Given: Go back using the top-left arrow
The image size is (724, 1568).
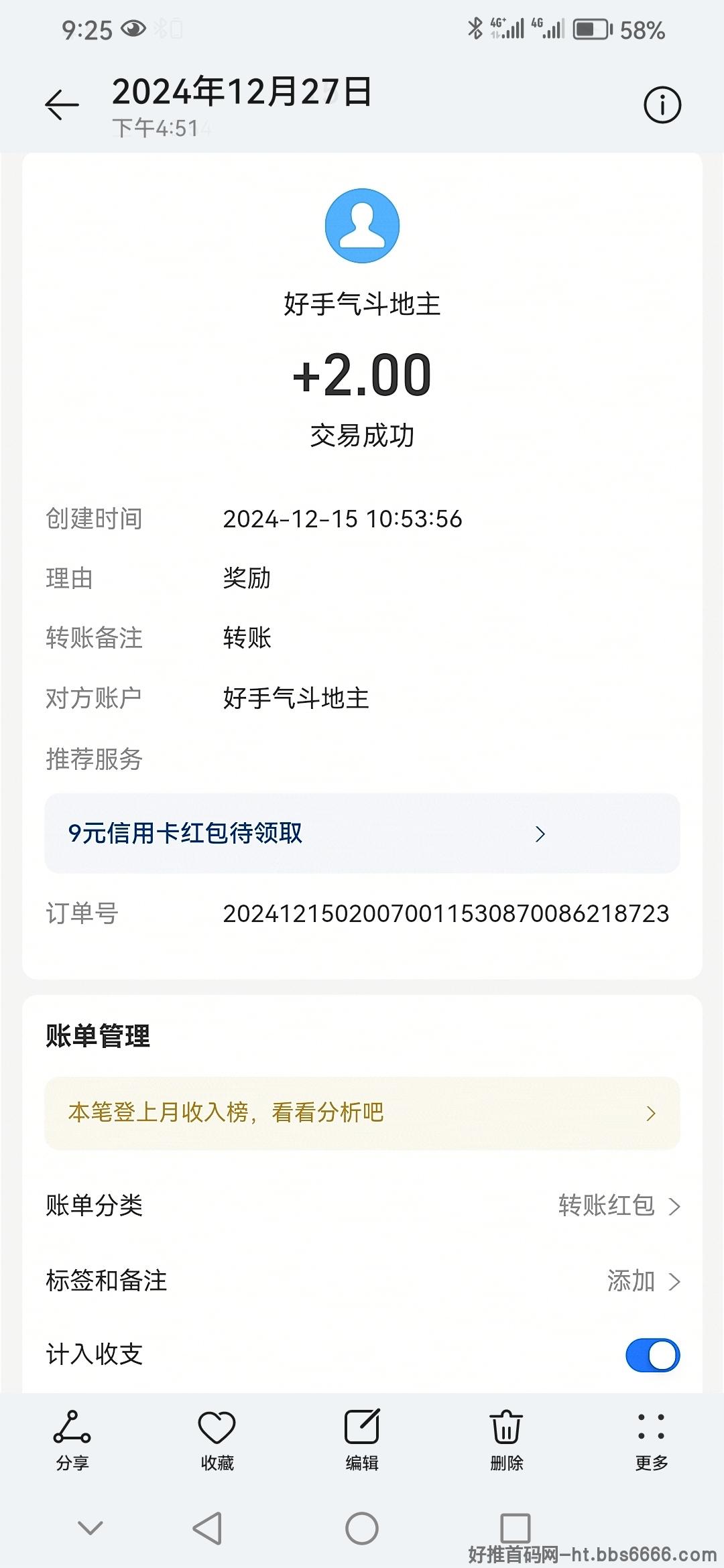Looking at the screenshot, I should [x=62, y=105].
